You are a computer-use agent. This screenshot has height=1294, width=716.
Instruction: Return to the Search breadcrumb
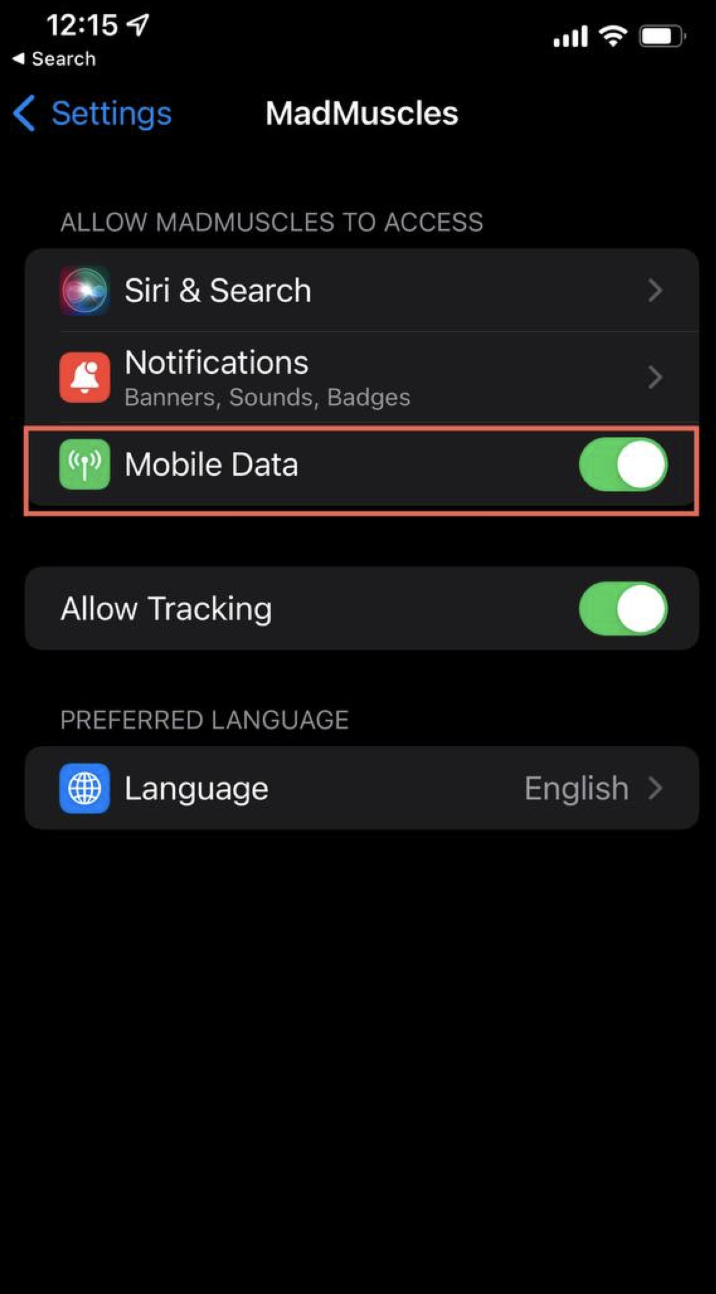(x=54, y=59)
